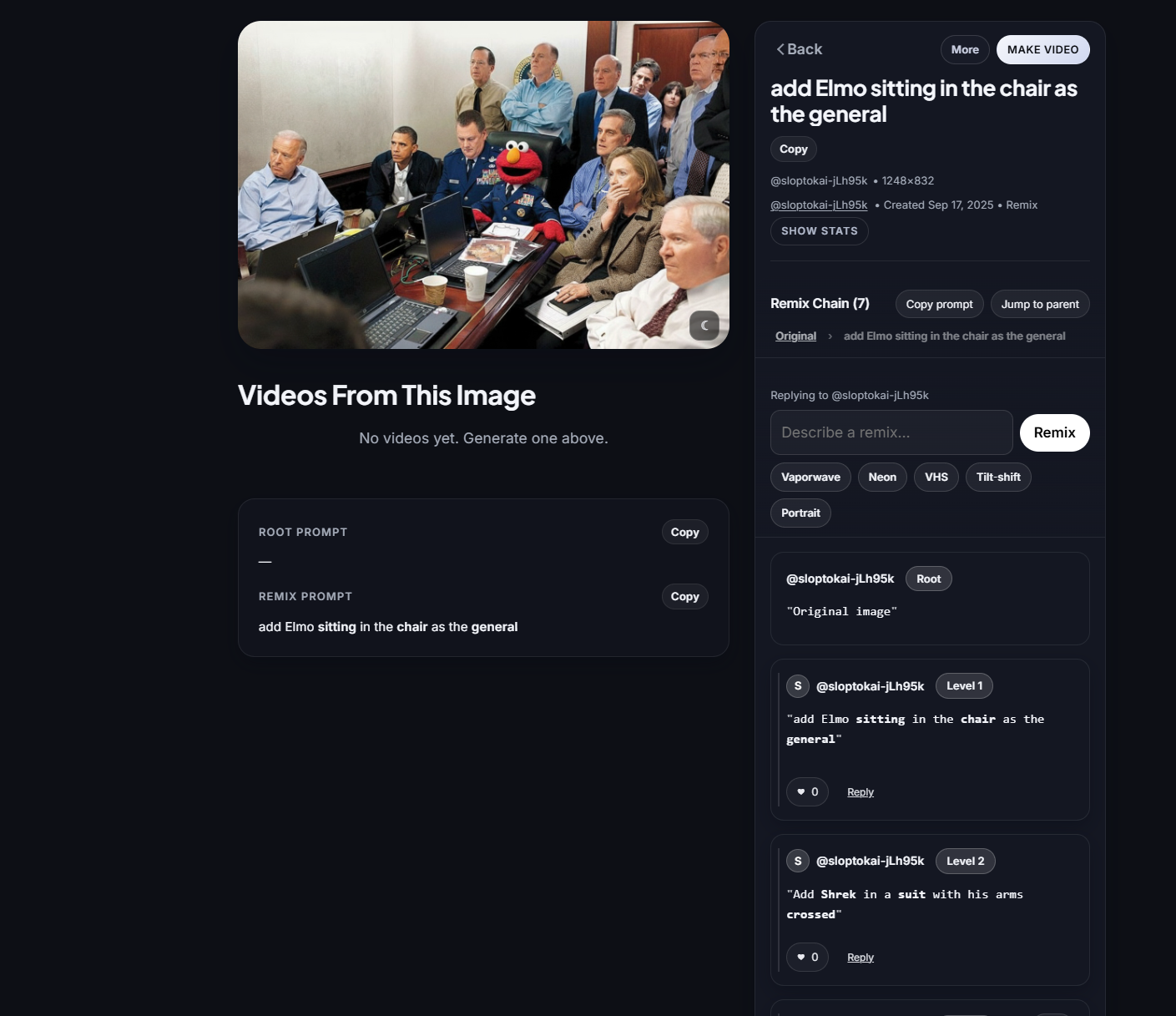Focus the Describe a remix field
The height and width of the screenshot is (1016, 1176).
click(891, 432)
